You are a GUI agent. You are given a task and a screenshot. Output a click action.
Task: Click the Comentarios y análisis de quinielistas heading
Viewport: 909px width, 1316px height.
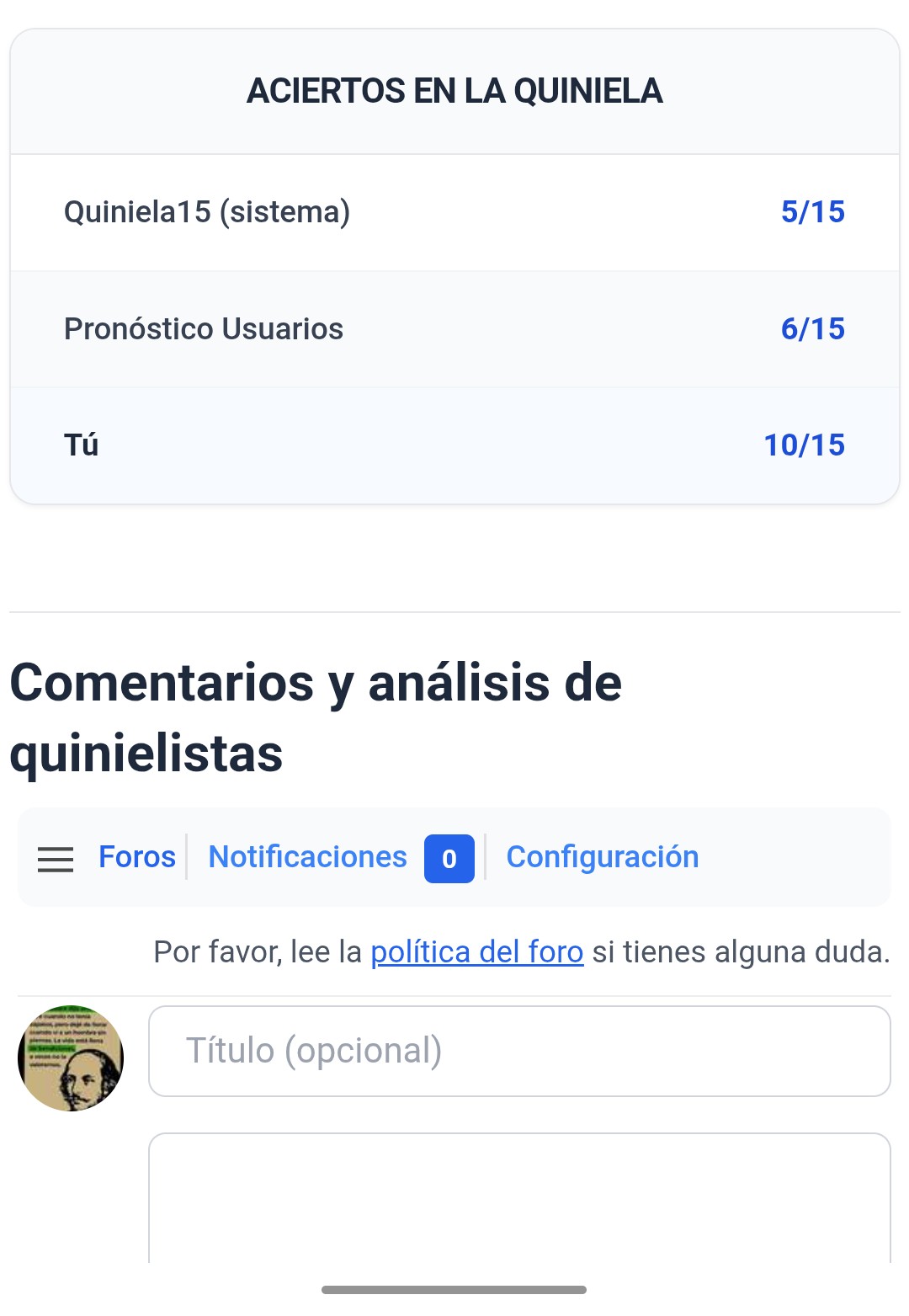(x=316, y=717)
